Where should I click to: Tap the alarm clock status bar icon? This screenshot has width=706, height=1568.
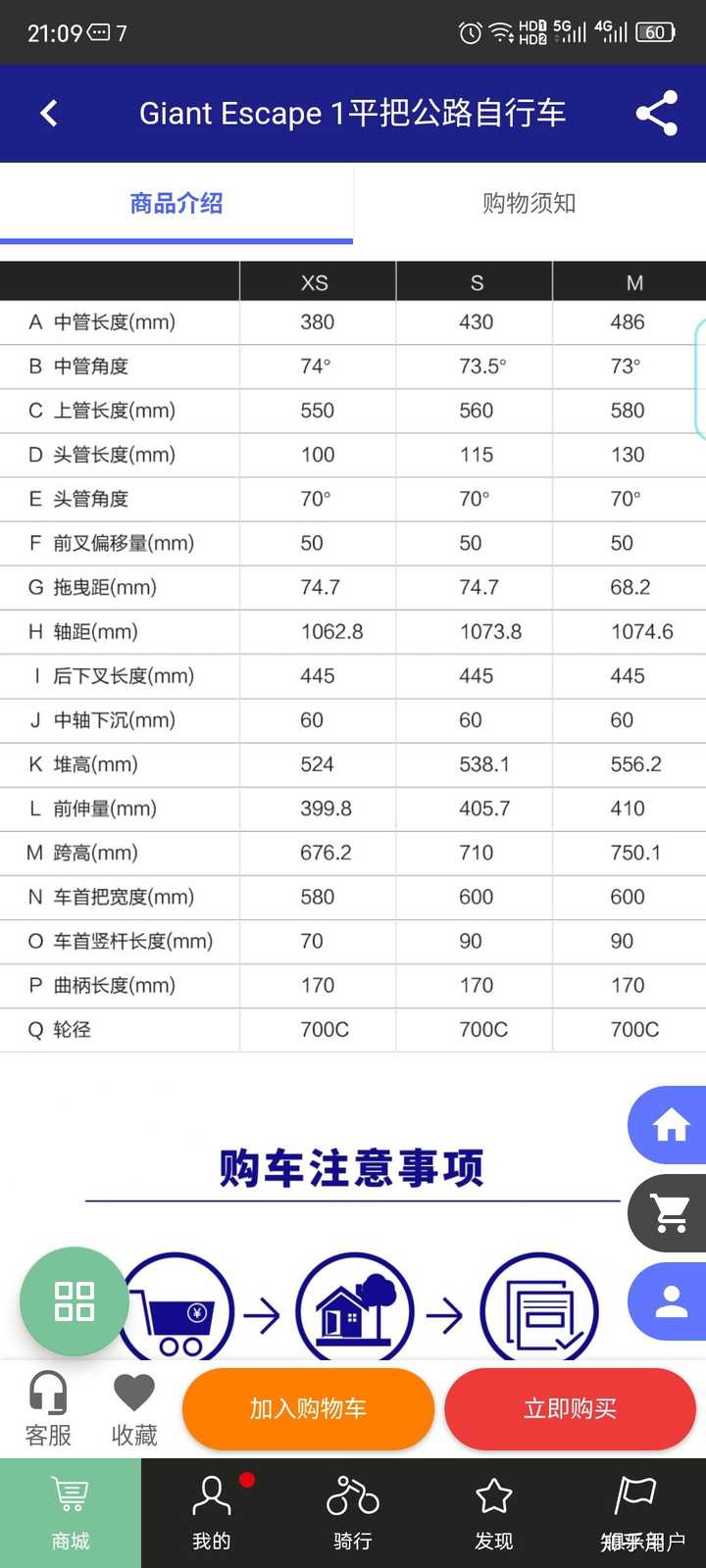pos(471,32)
